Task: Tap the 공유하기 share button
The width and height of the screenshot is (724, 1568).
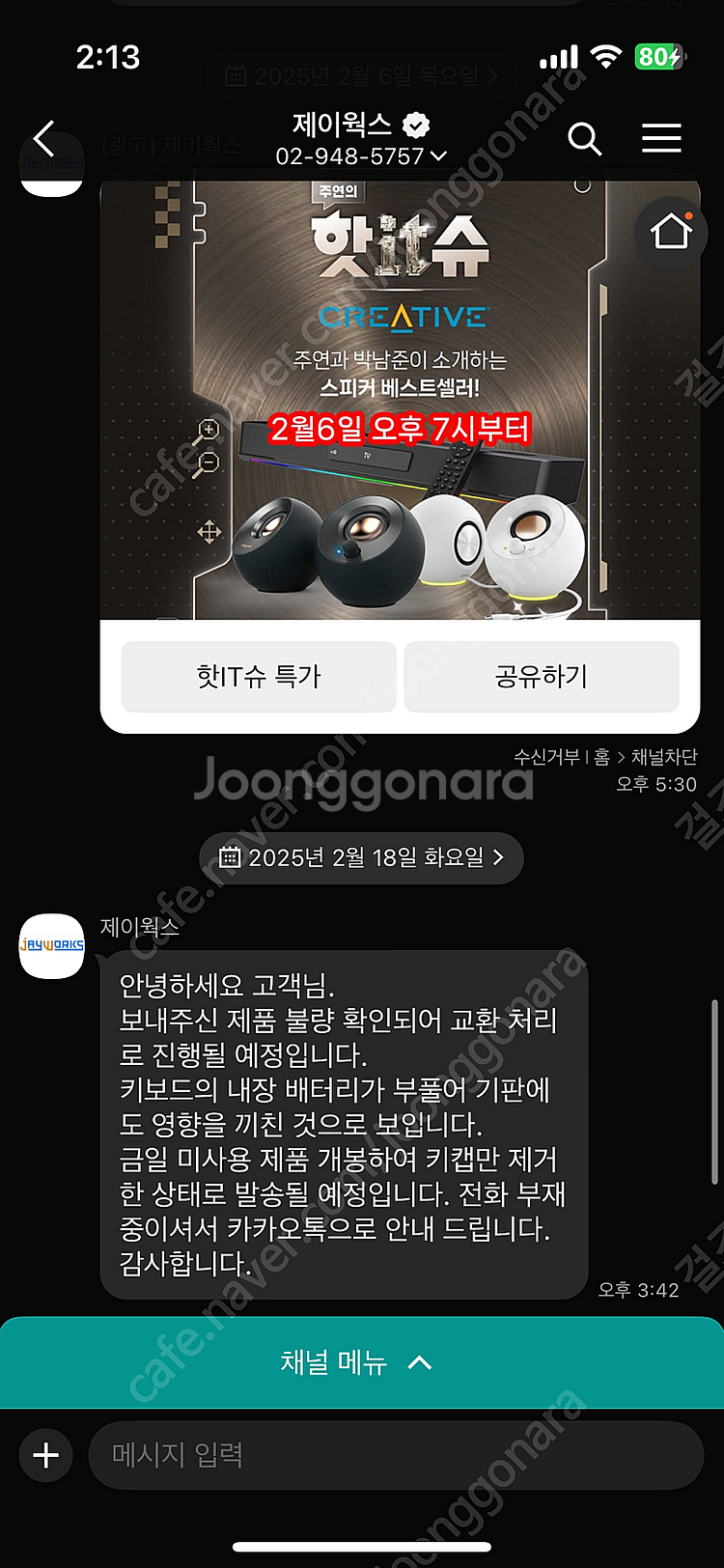Action: pyautogui.click(x=541, y=676)
